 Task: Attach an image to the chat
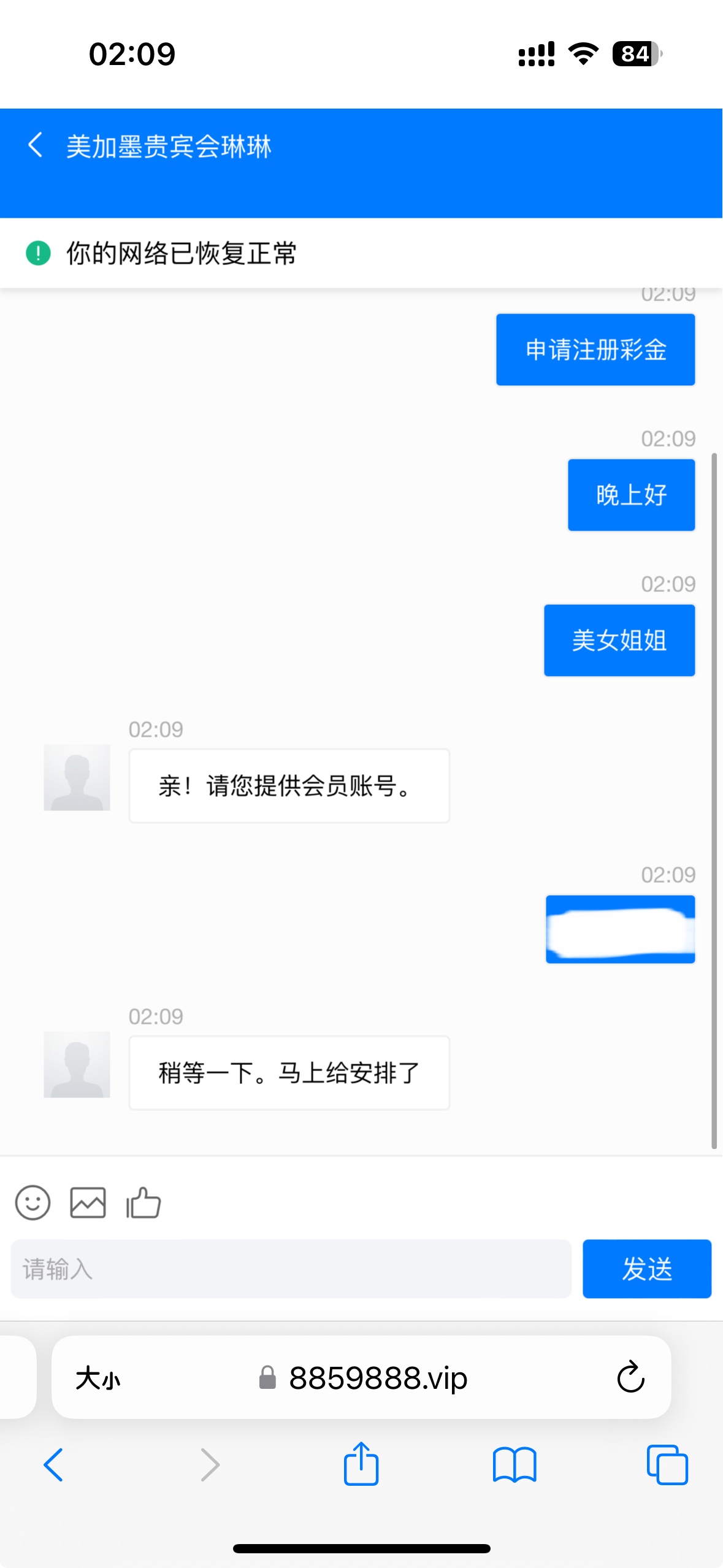(x=88, y=1202)
